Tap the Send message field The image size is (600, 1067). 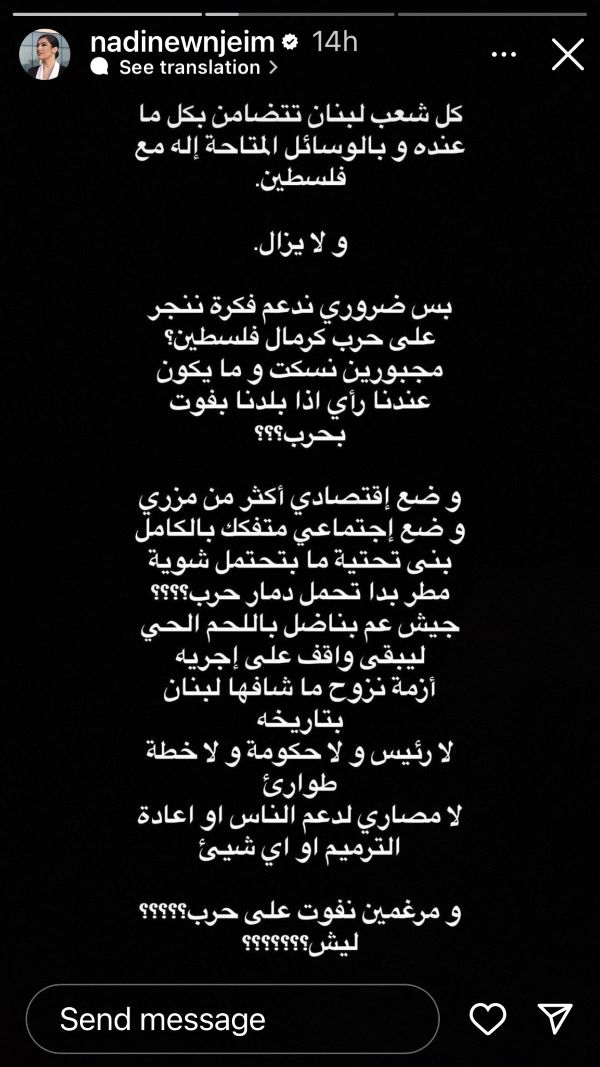[x=233, y=1018]
